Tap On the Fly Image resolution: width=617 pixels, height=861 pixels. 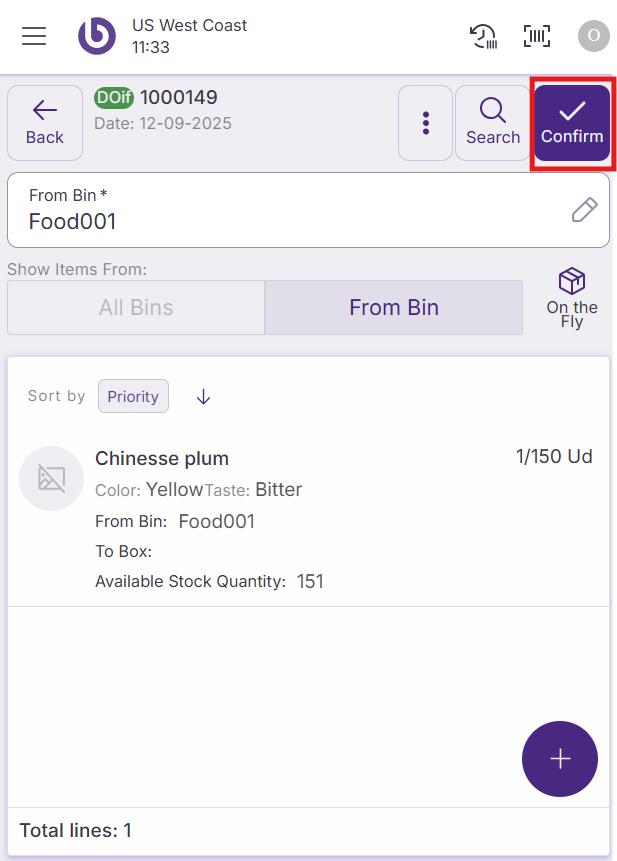pos(572,298)
